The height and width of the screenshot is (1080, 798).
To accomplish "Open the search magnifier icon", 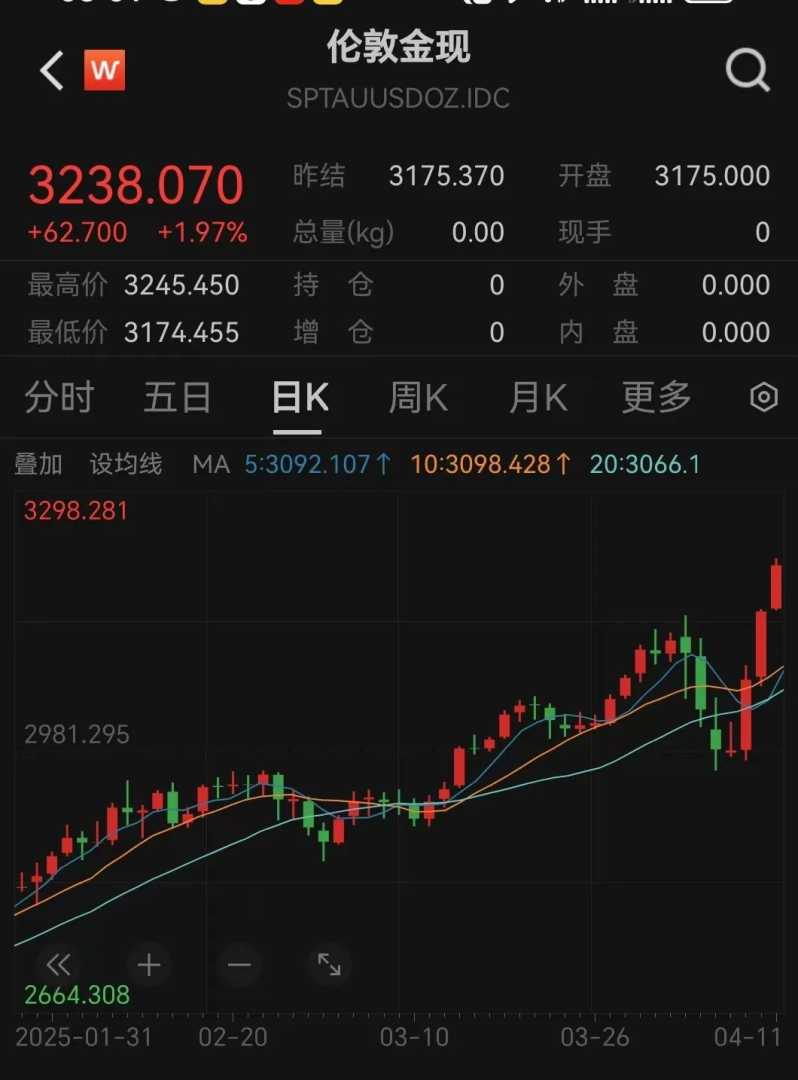I will tap(746, 71).
